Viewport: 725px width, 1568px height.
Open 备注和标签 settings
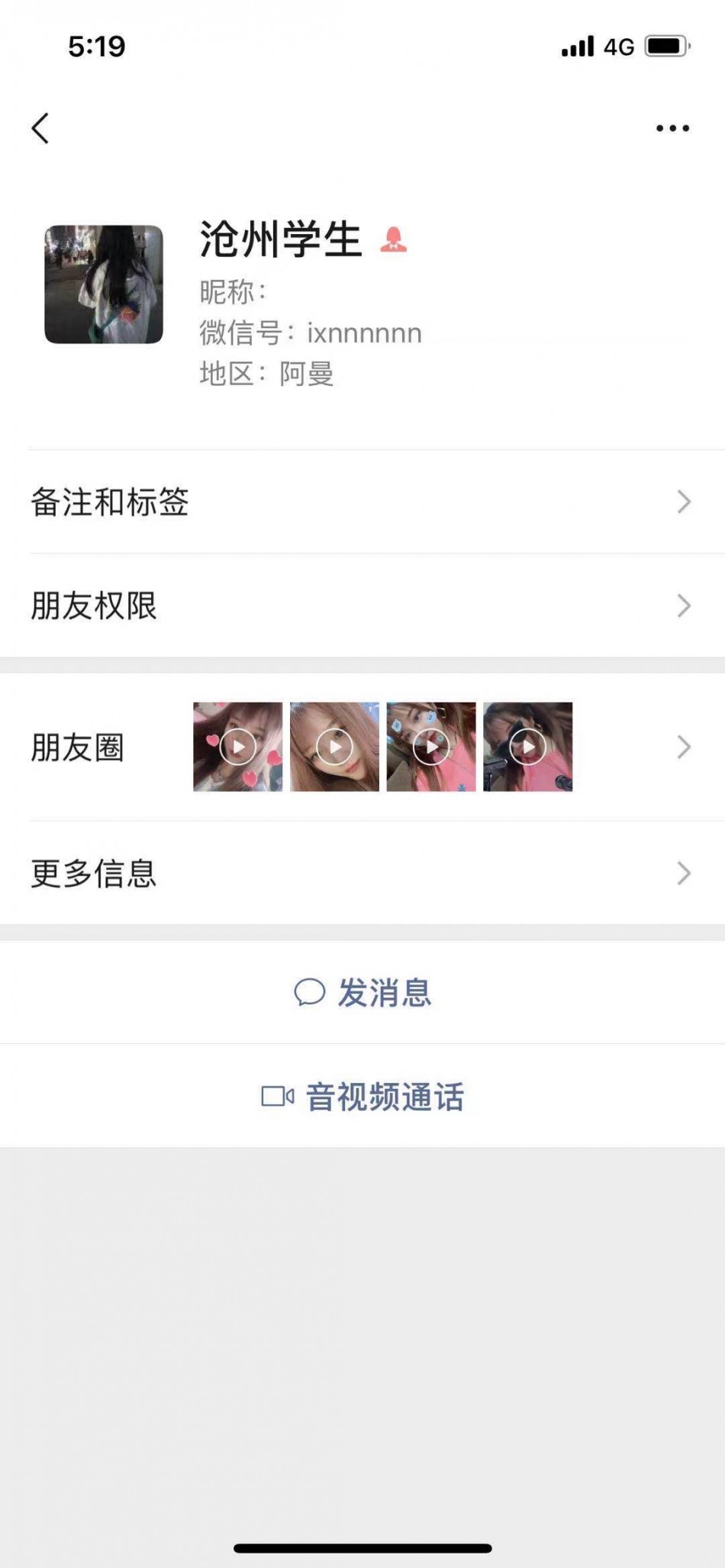(x=362, y=502)
